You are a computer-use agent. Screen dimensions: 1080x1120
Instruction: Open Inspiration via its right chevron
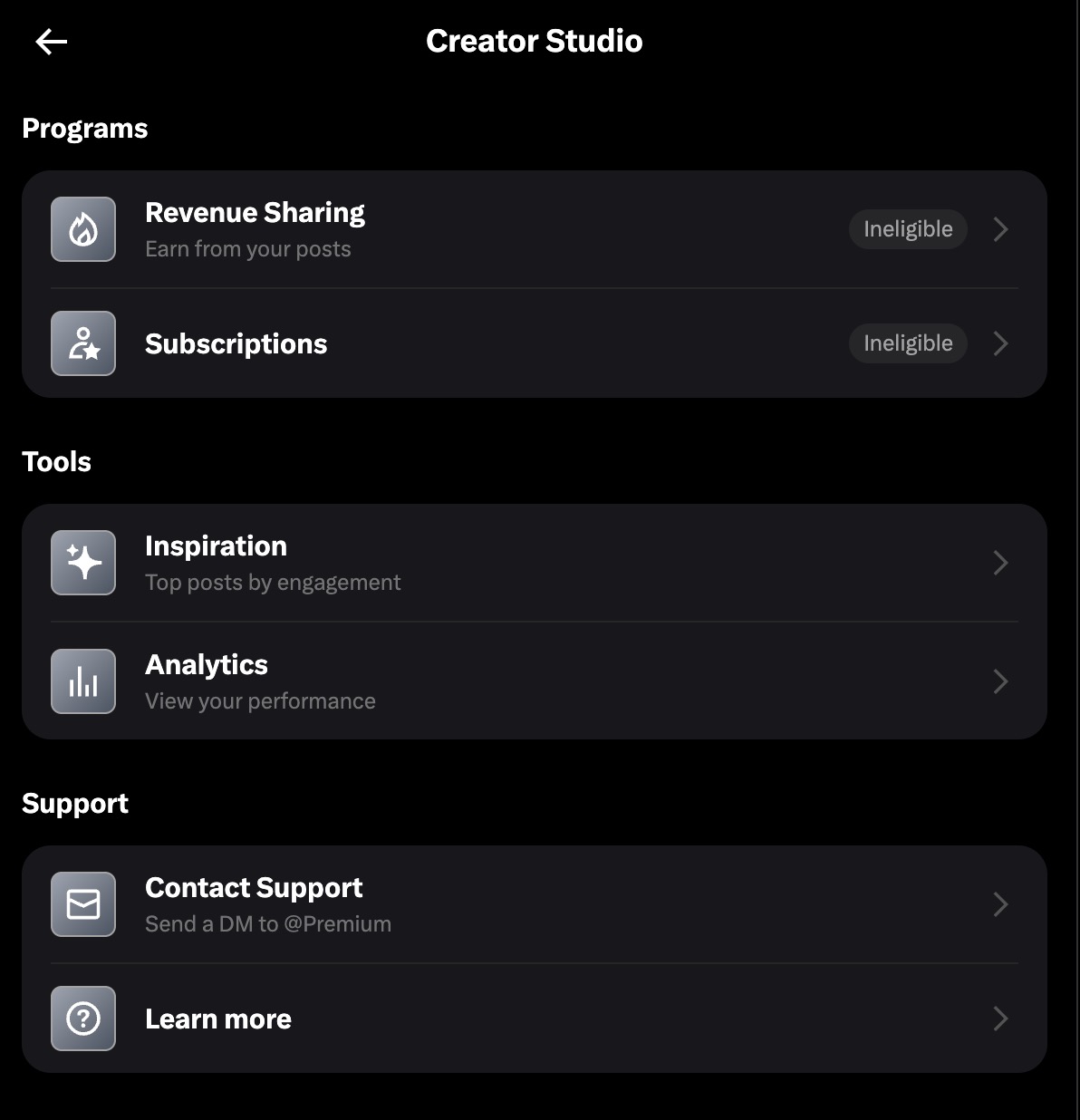click(x=1000, y=563)
